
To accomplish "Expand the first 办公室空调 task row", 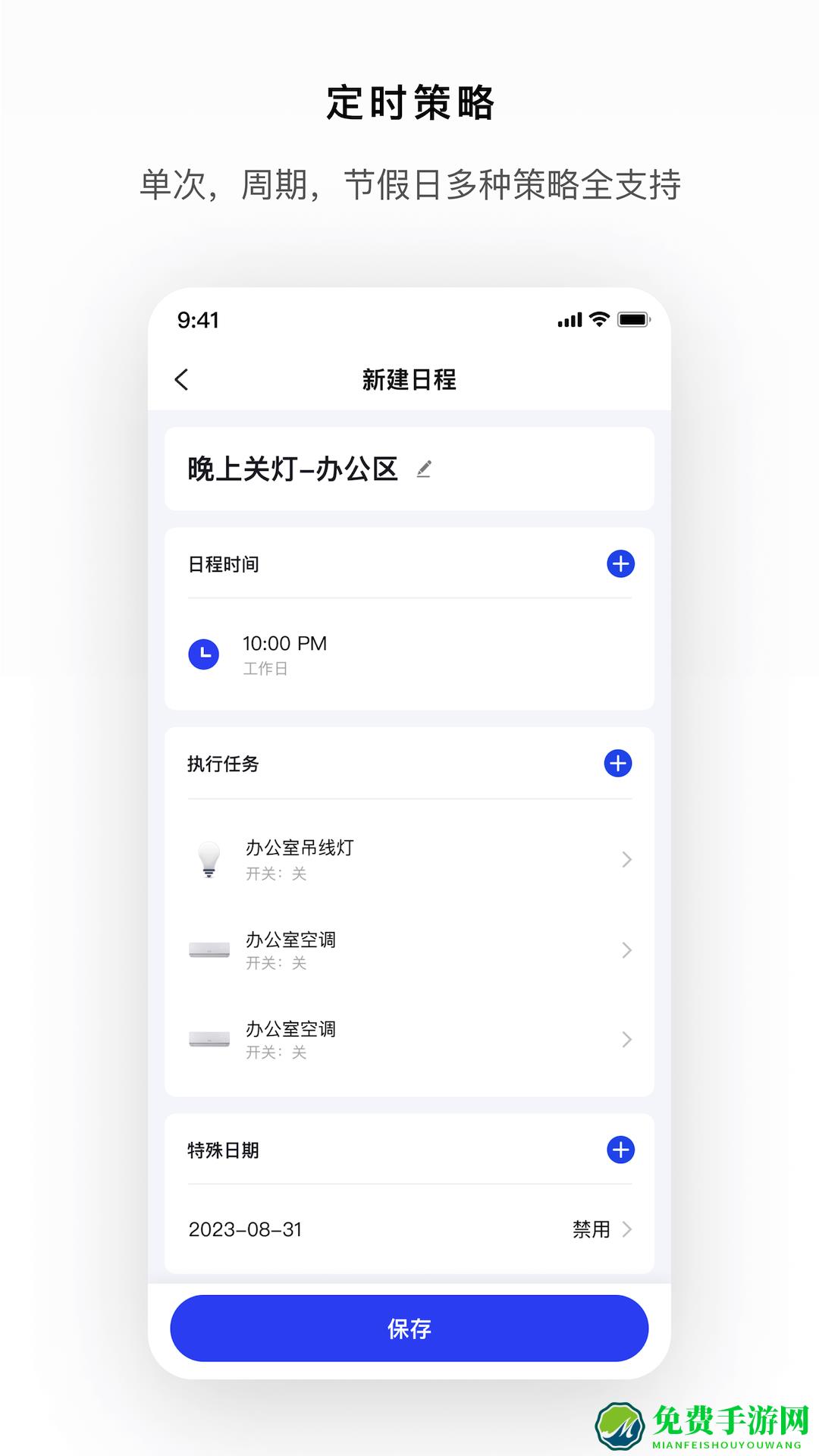I will point(626,950).
